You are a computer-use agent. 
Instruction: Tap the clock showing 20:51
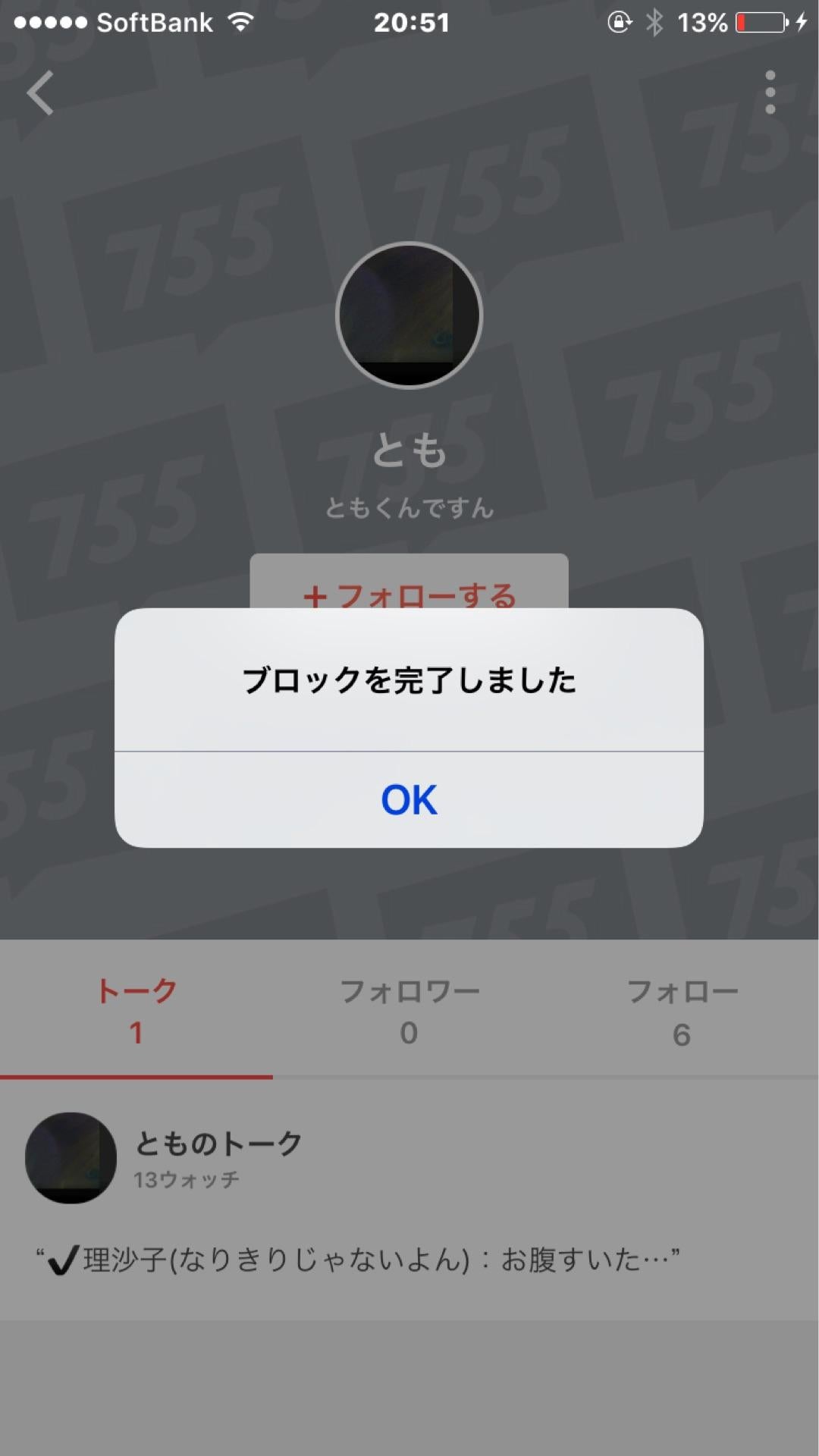point(409,23)
